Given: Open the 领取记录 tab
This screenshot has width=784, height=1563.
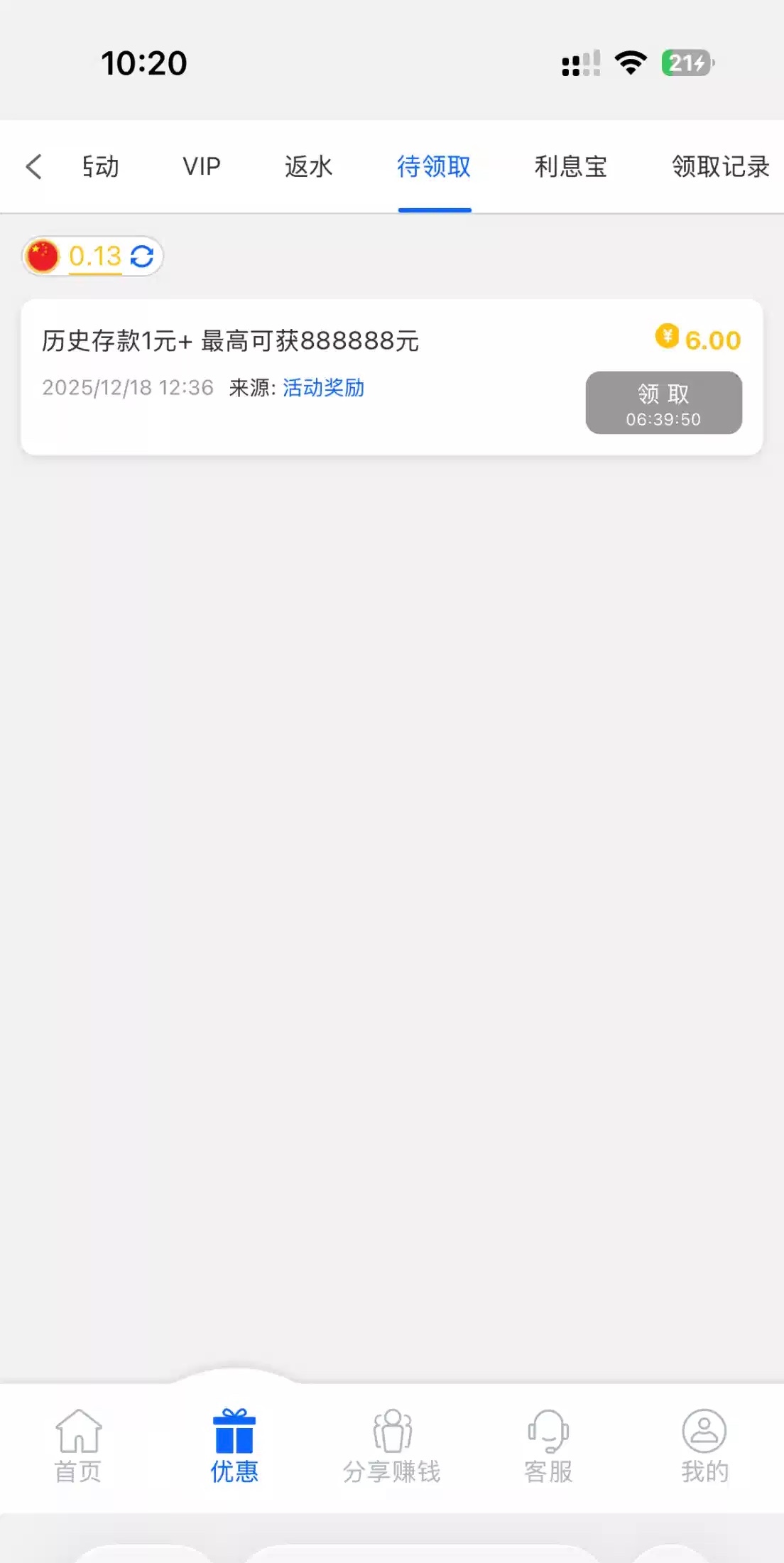Looking at the screenshot, I should 720,167.
